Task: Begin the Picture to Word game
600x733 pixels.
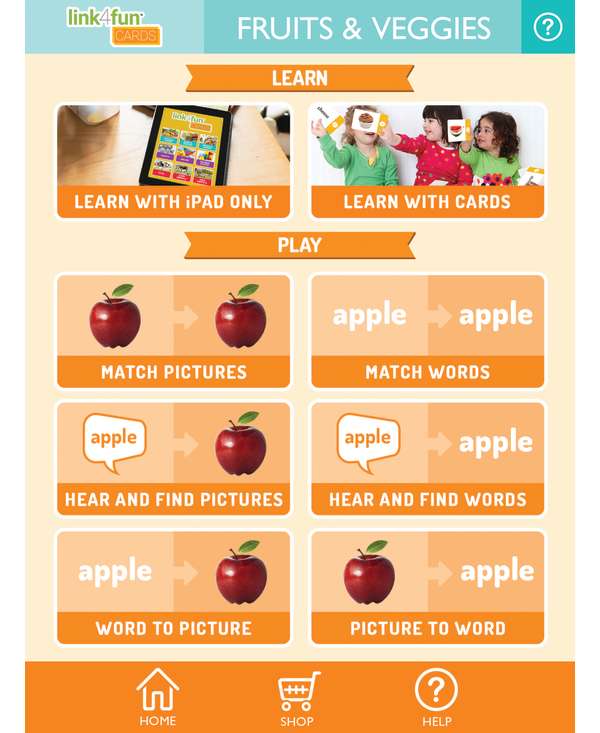Action: [427, 586]
